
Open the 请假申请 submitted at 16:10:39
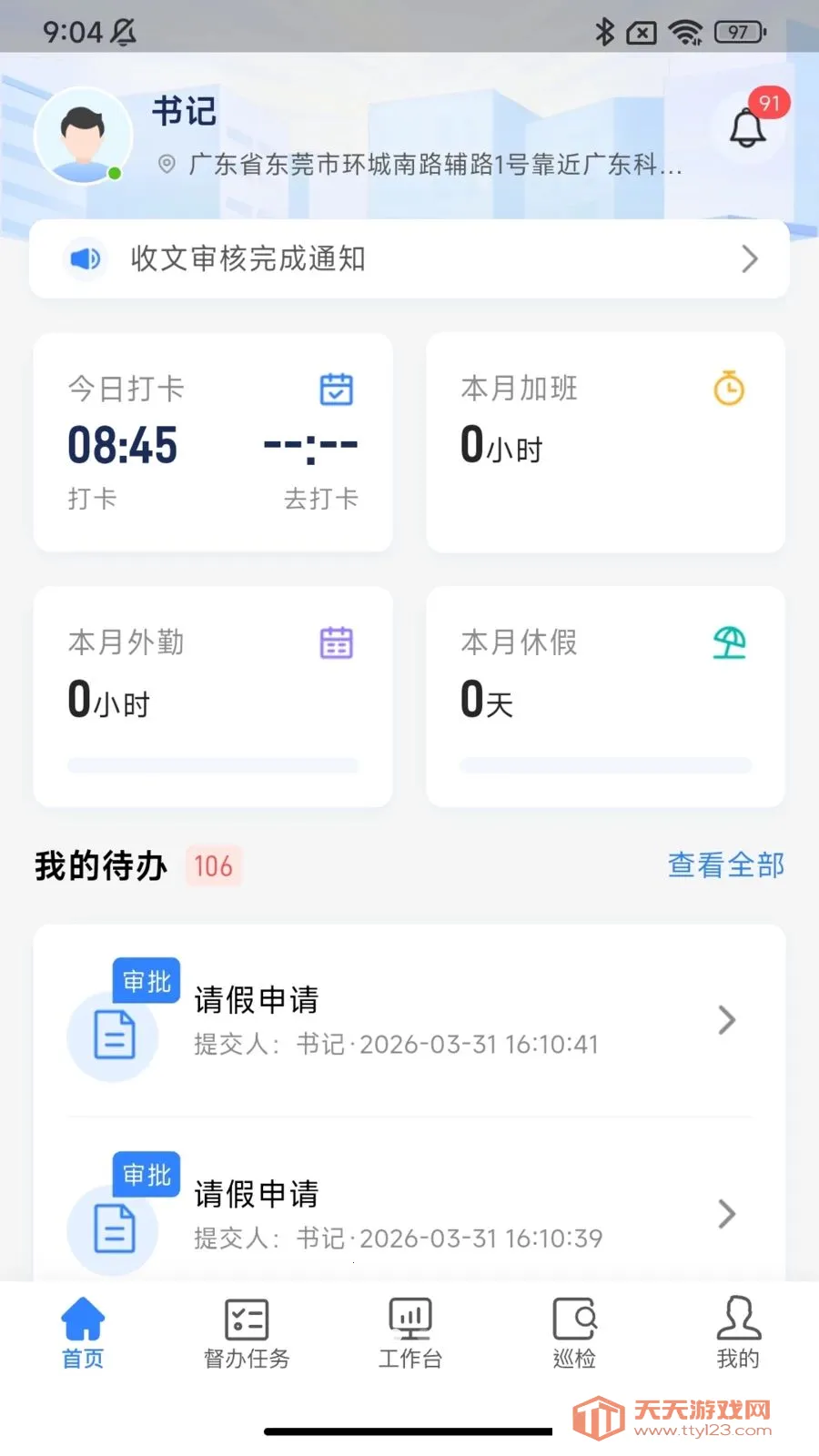pos(409,1214)
